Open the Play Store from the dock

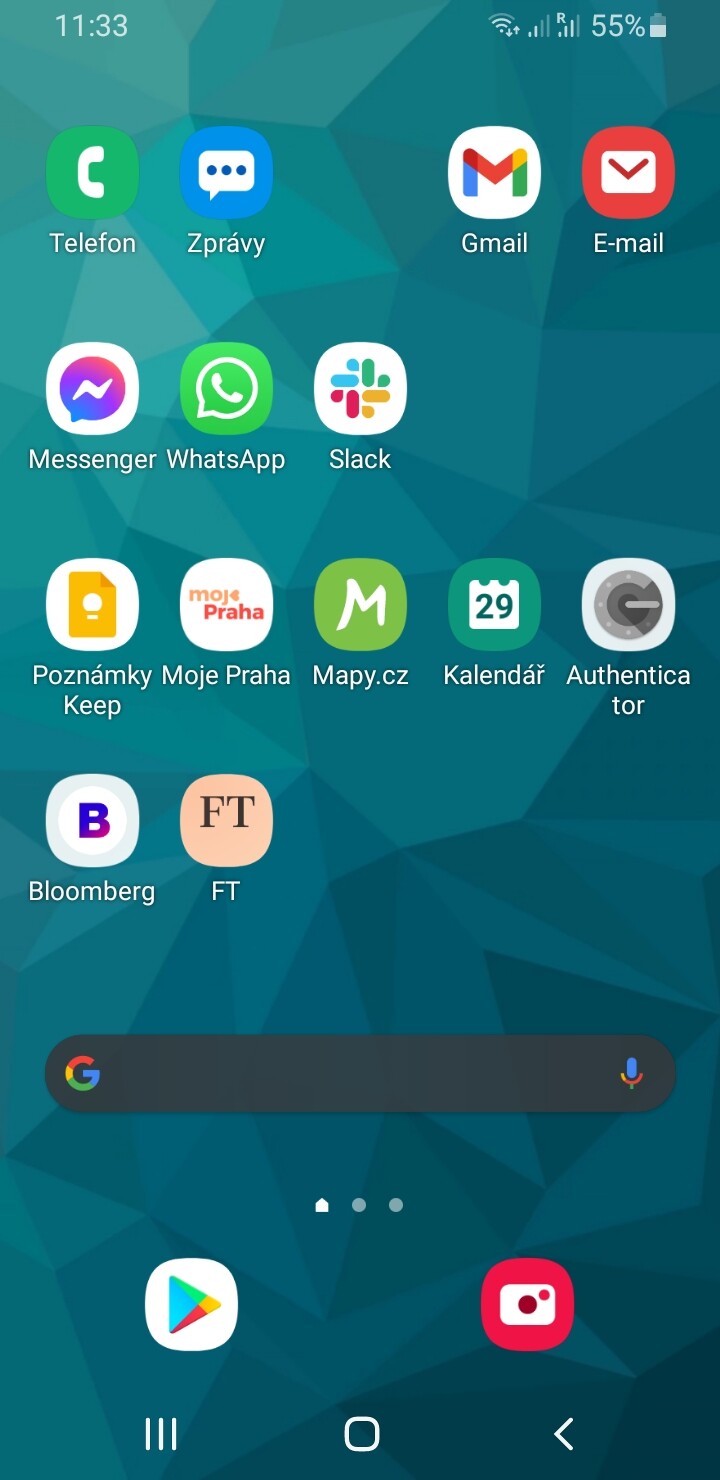tap(191, 1304)
